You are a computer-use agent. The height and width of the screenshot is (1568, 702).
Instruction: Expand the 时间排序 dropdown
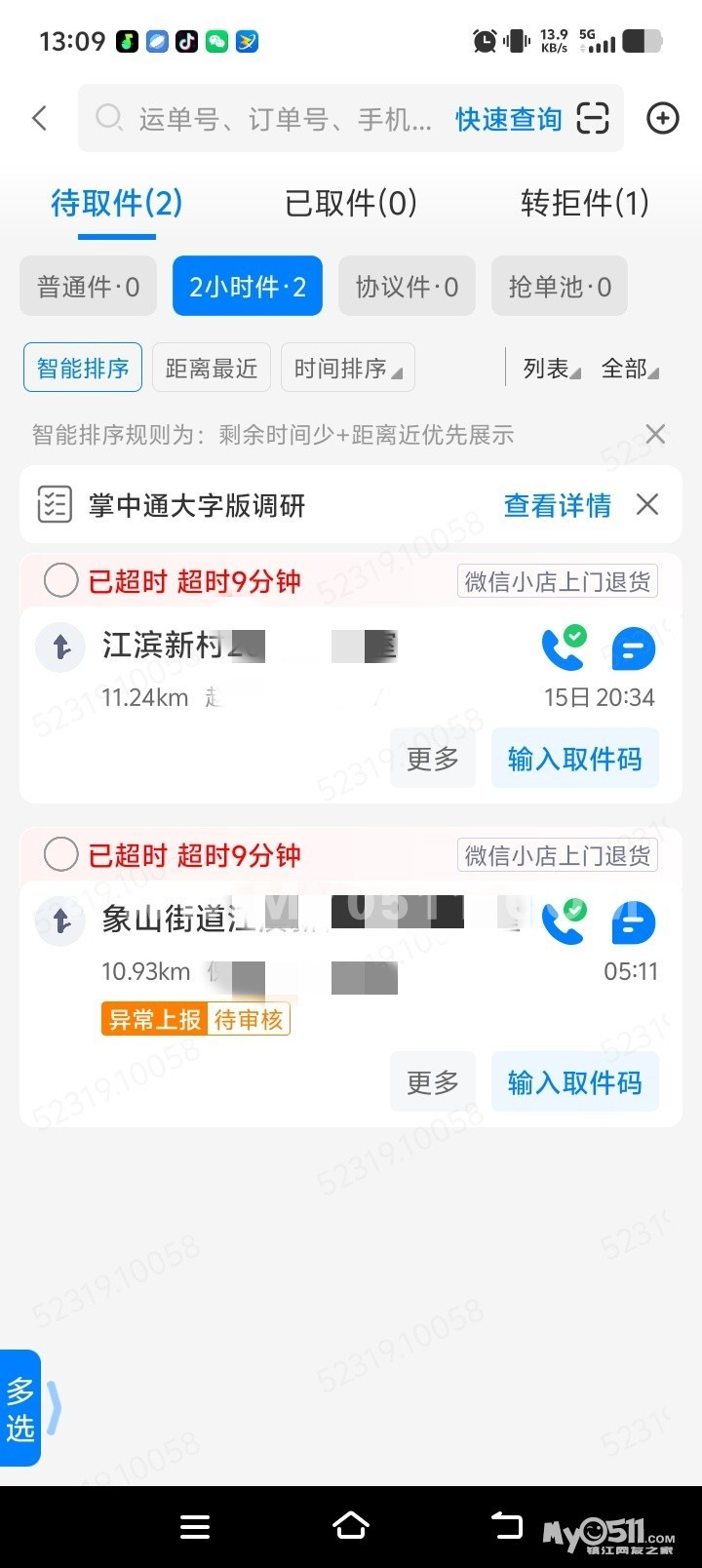pyautogui.click(x=347, y=369)
